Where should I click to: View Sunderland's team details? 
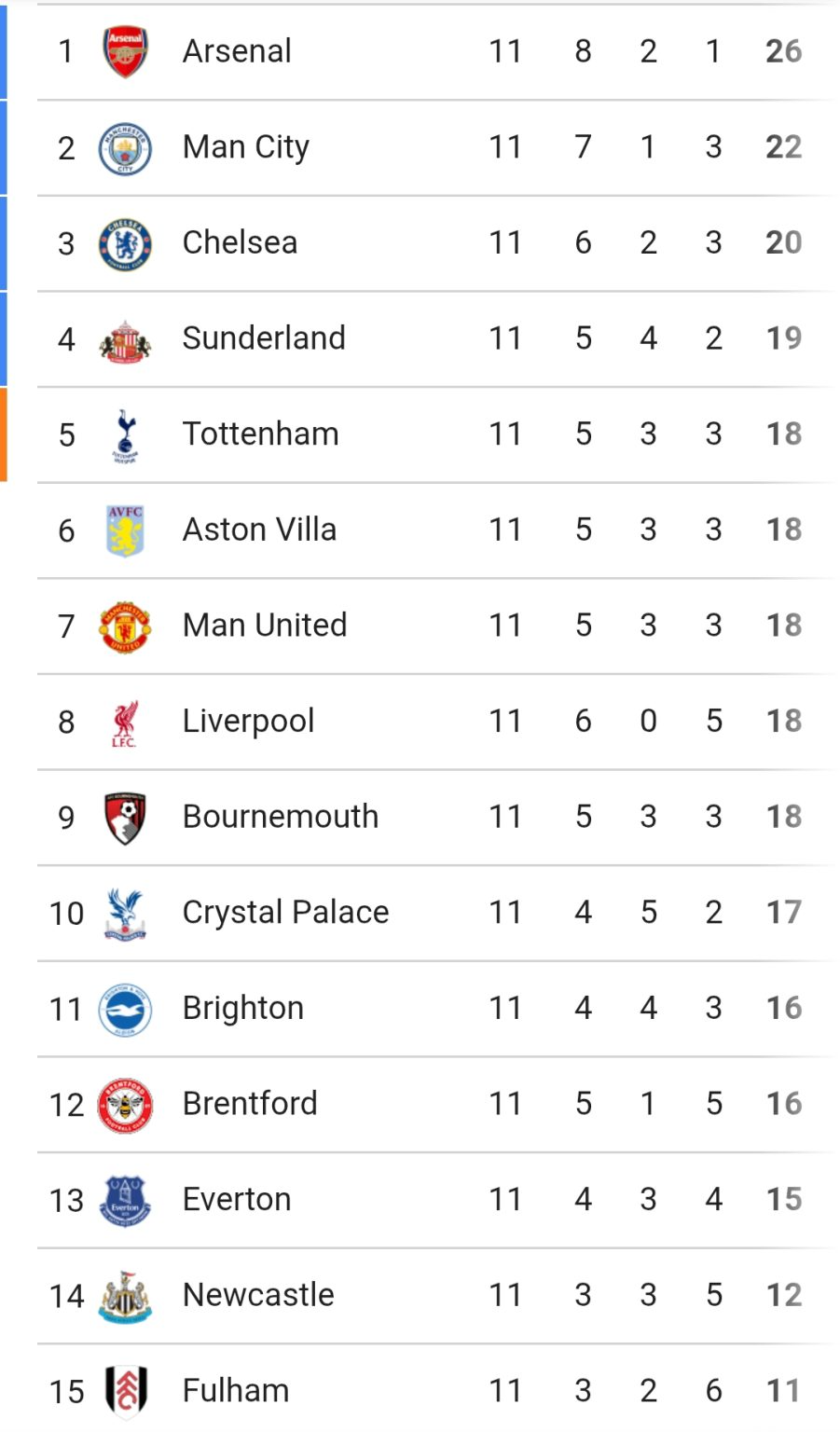(264, 338)
